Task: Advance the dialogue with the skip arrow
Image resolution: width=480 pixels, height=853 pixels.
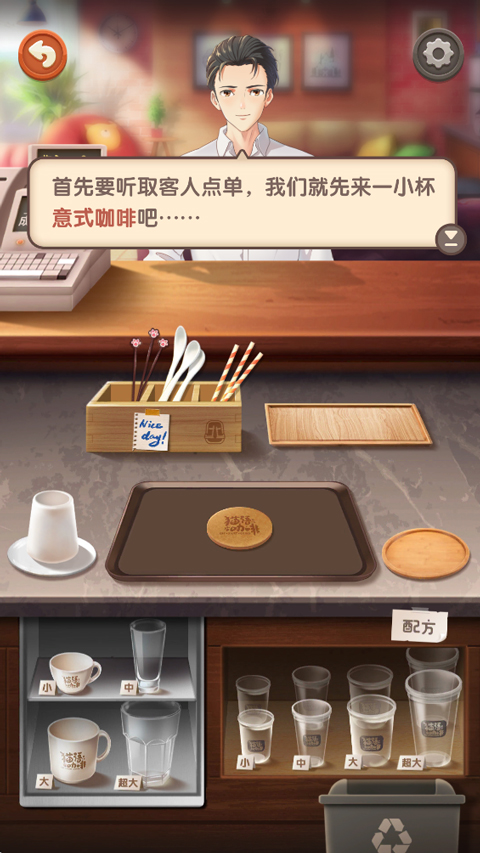Action: click(x=451, y=239)
